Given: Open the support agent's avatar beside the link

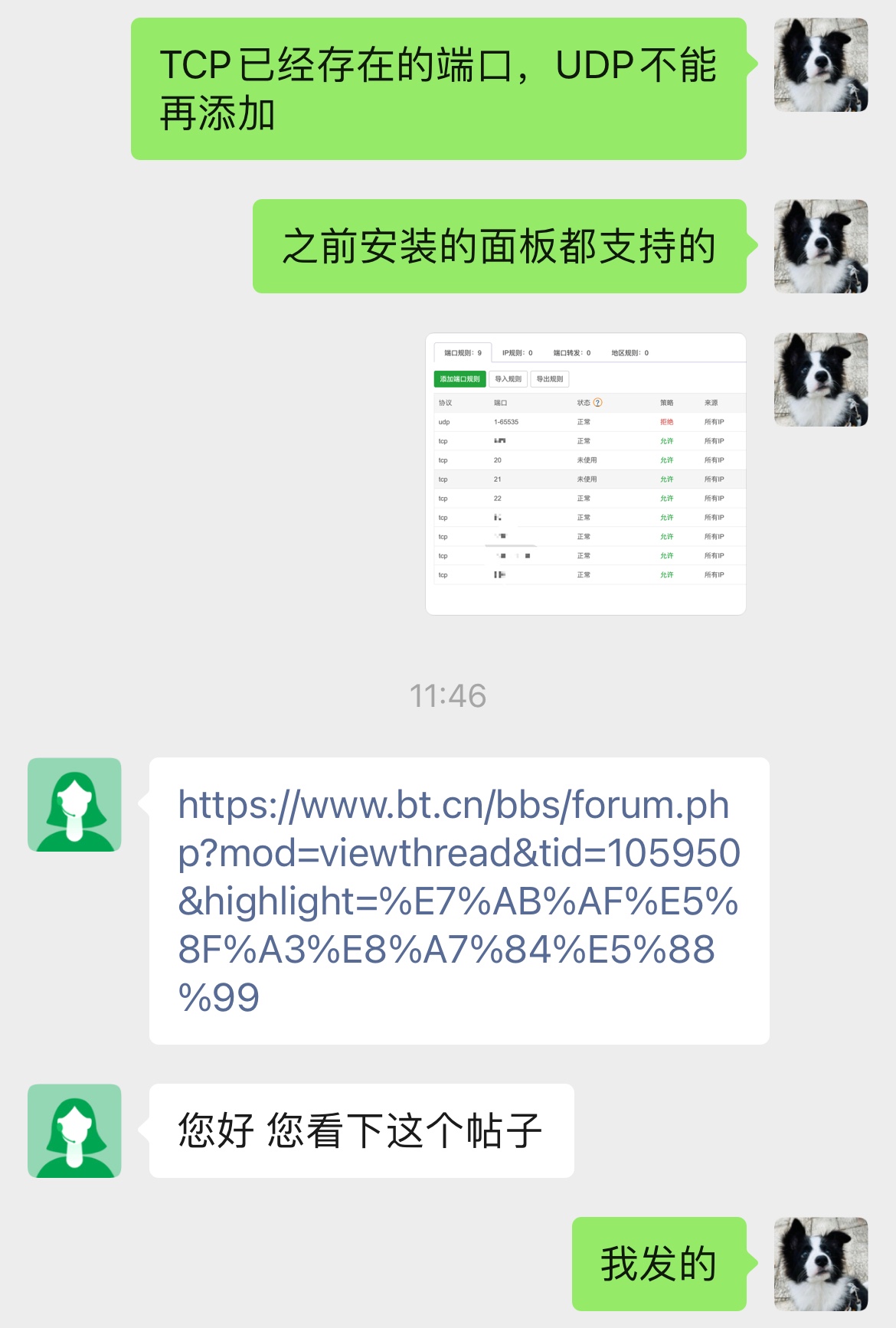Looking at the screenshot, I should tap(74, 805).
